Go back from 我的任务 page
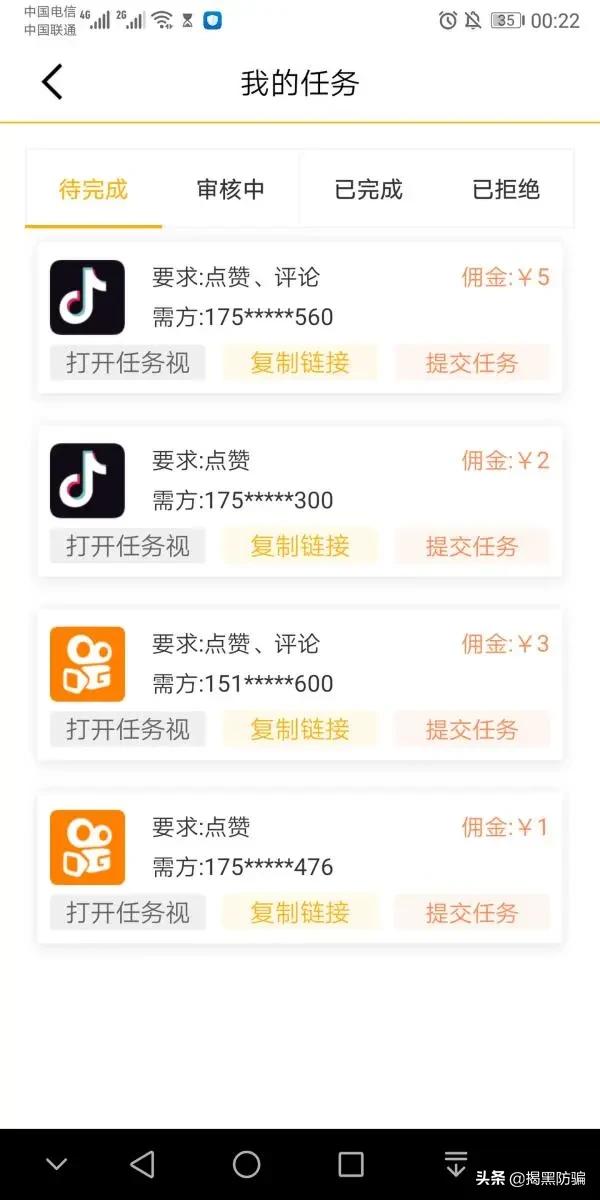Screen dimensions: 600x1200 click(52, 82)
